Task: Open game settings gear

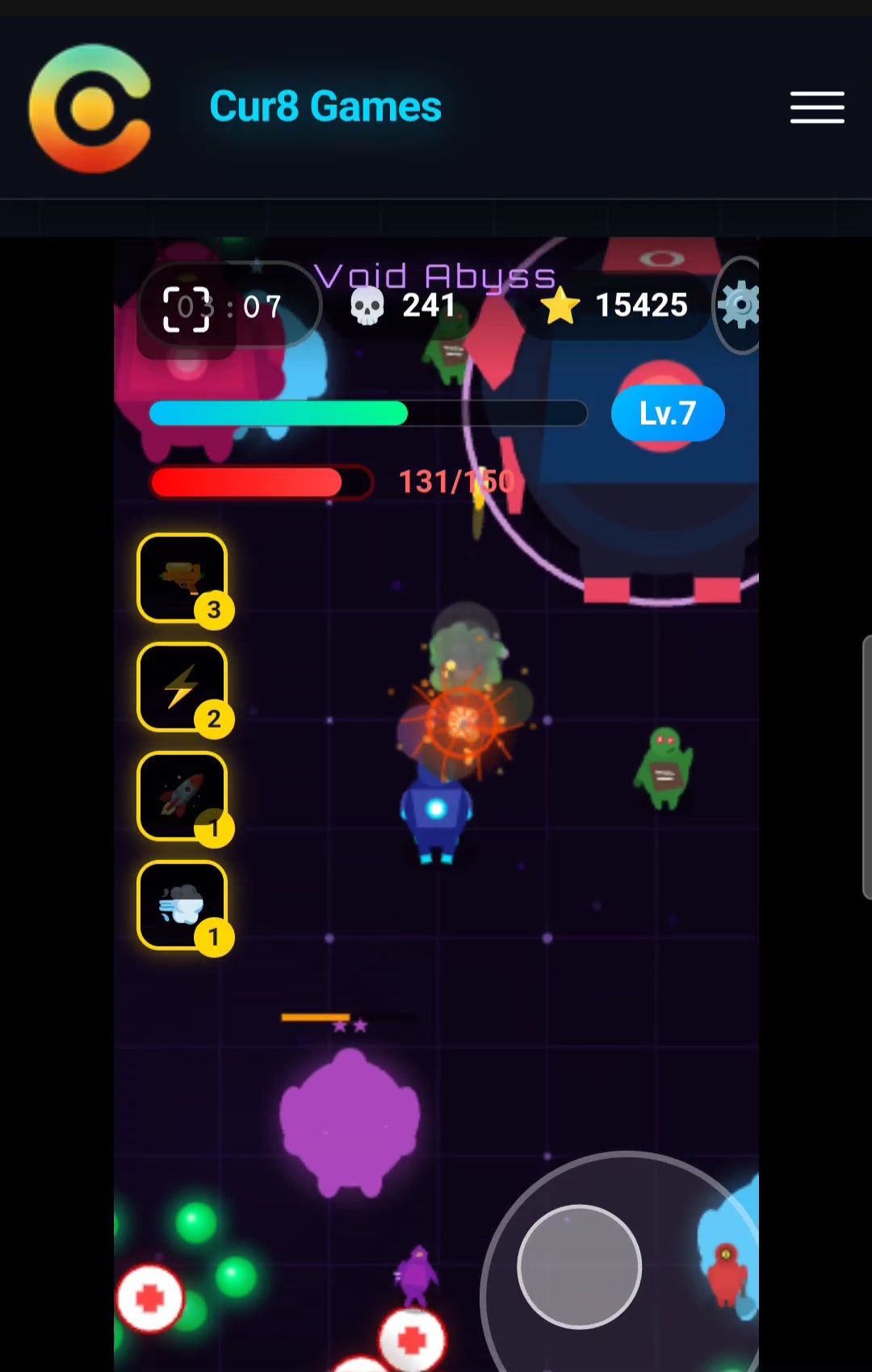Action: [x=740, y=305]
